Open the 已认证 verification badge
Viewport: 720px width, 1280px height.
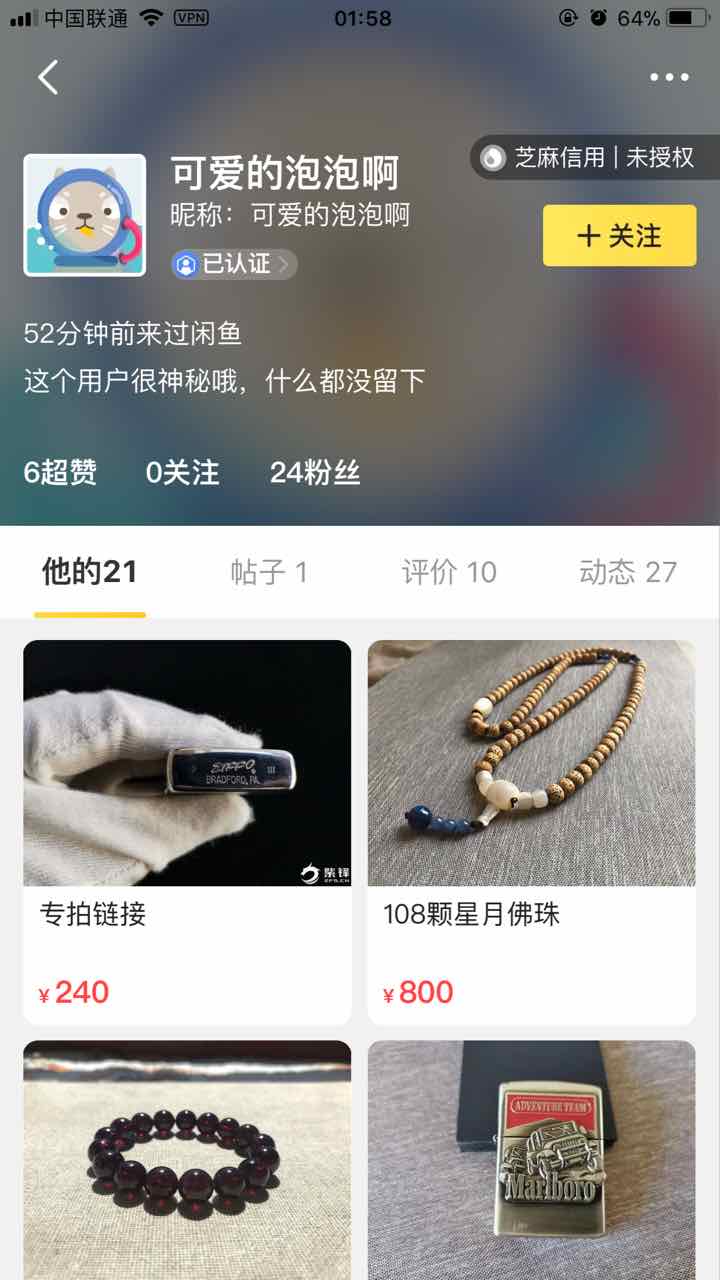[234, 264]
